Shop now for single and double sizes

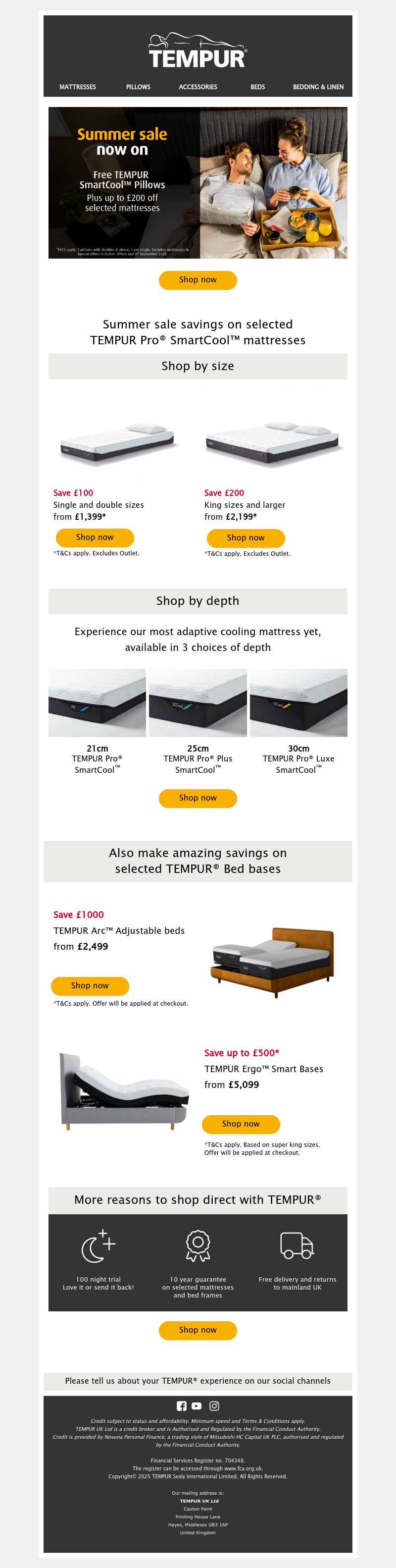coord(95,538)
